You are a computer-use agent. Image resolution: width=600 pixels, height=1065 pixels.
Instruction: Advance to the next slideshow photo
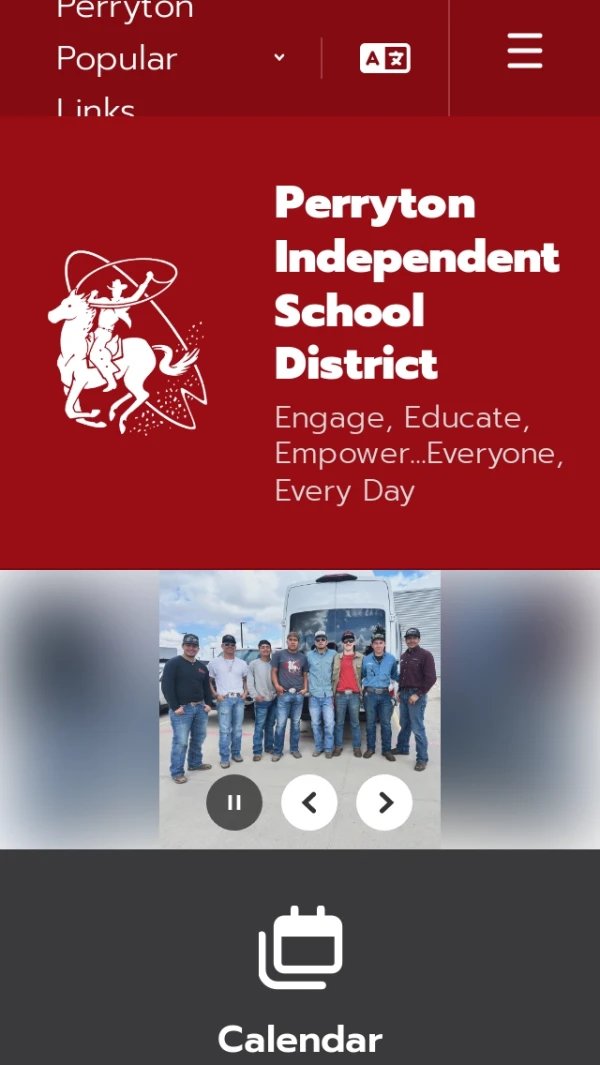(x=385, y=802)
